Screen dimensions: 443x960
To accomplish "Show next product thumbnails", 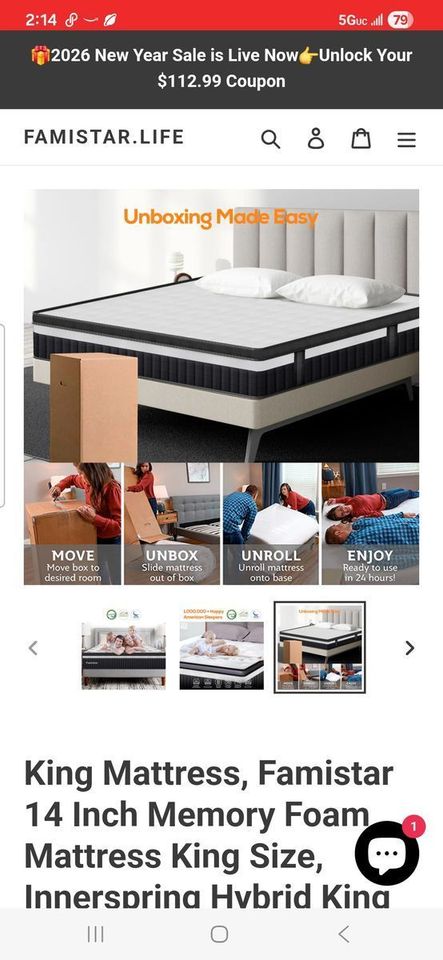I will pyautogui.click(x=410, y=647).
